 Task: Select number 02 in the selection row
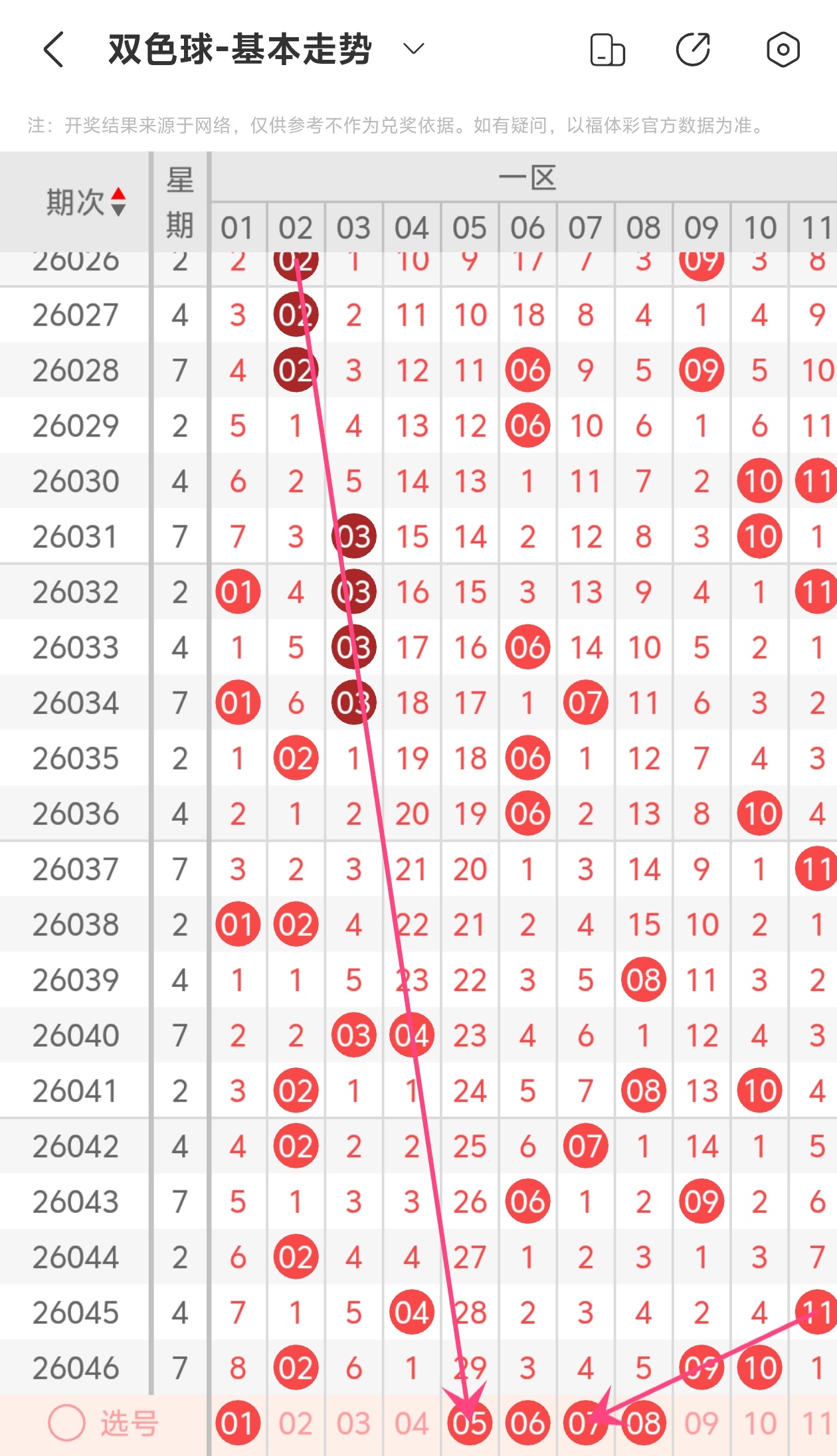296,1423
